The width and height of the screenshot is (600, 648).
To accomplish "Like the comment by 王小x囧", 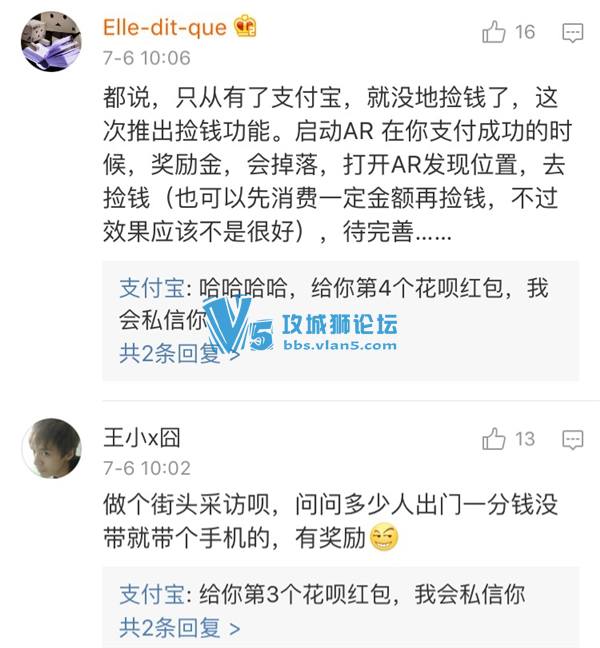I will pos(494,439).
